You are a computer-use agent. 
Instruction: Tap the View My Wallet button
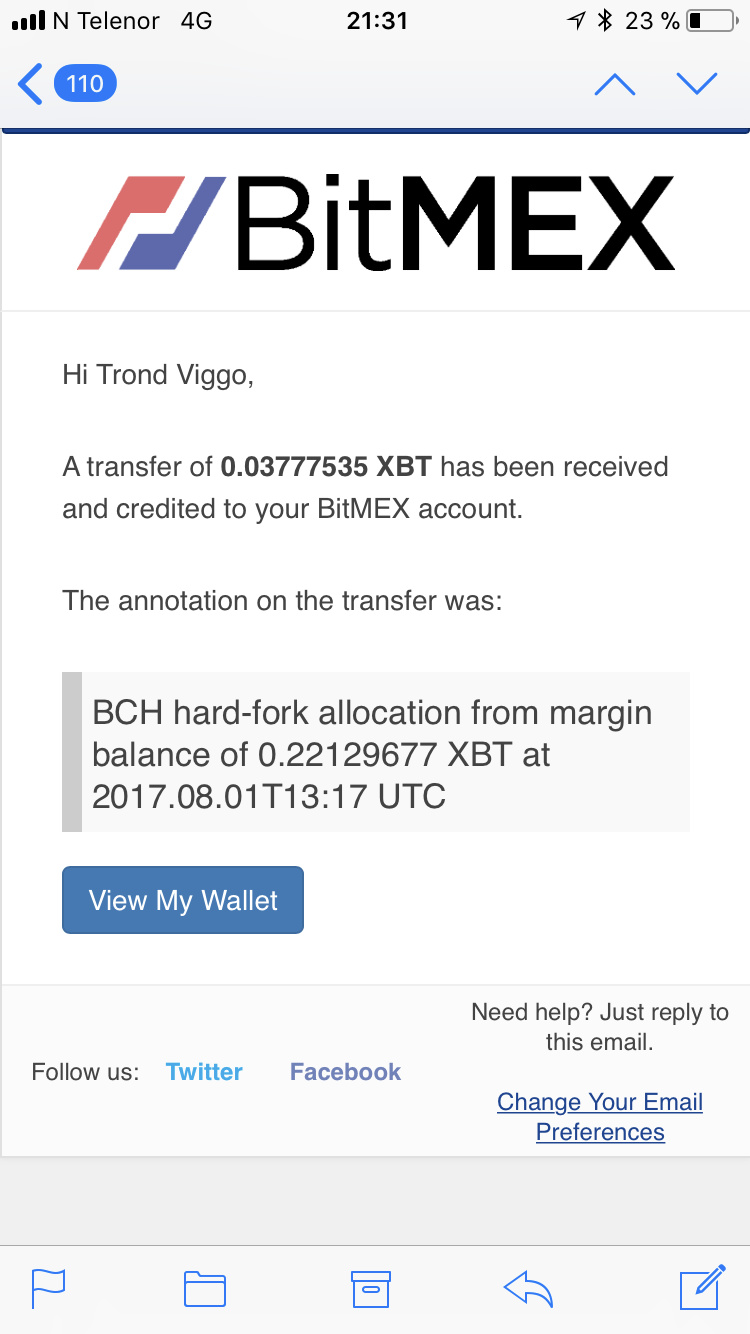point(183,900)
